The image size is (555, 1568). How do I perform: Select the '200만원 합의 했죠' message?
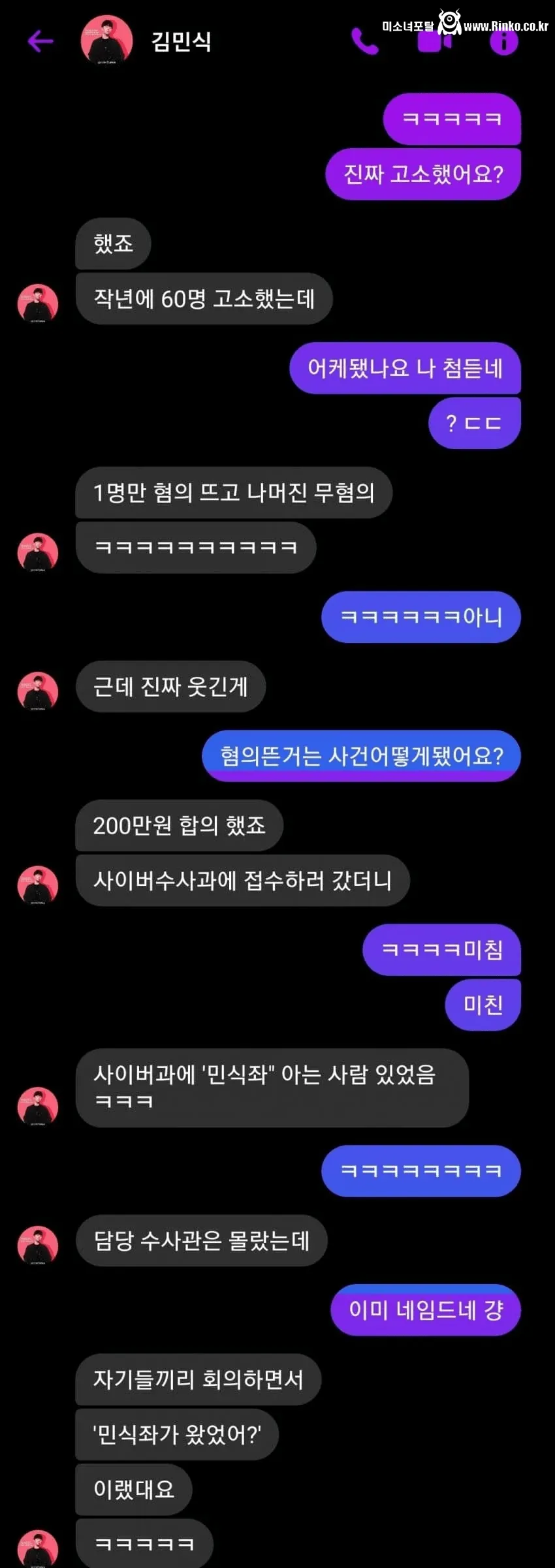coord(179,825)
